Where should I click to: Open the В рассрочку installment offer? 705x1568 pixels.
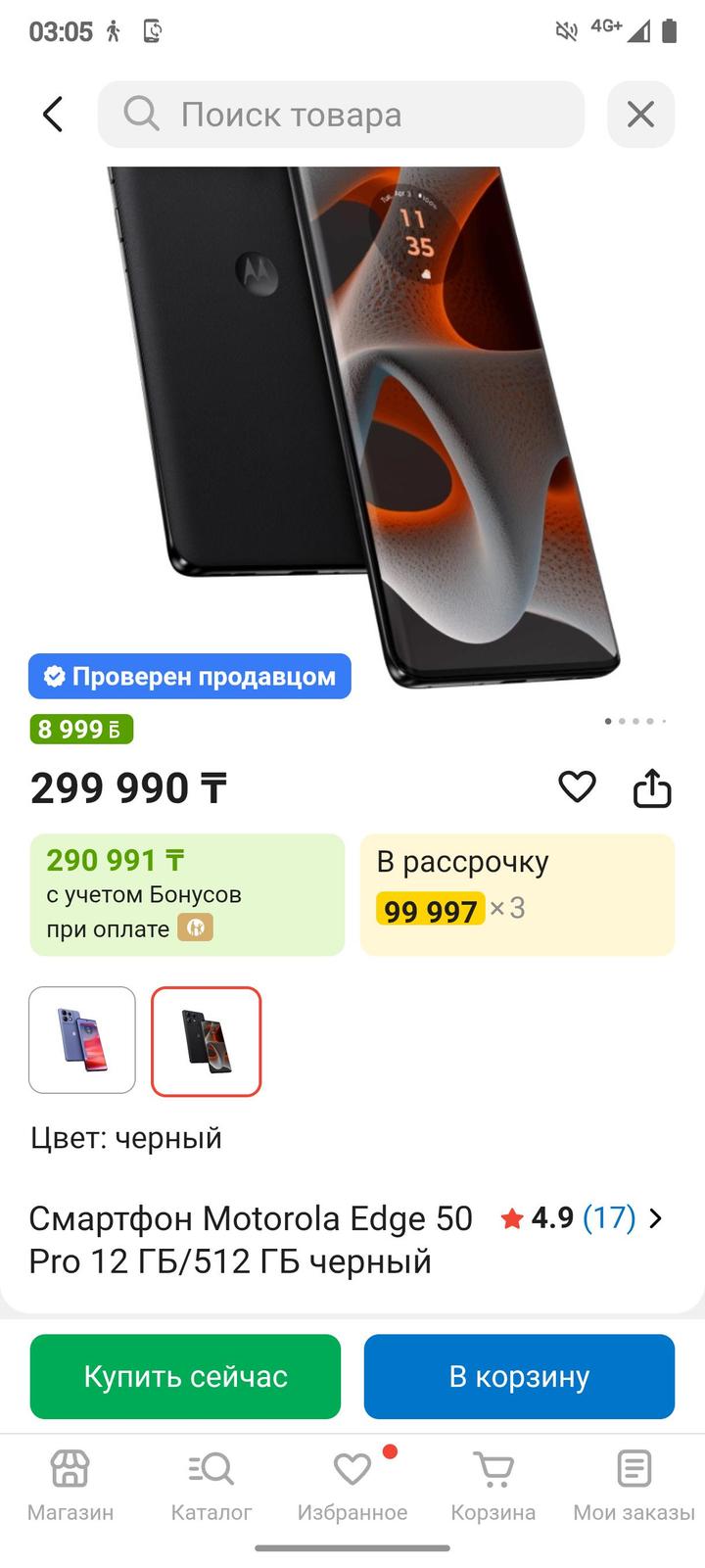(517, 894)
